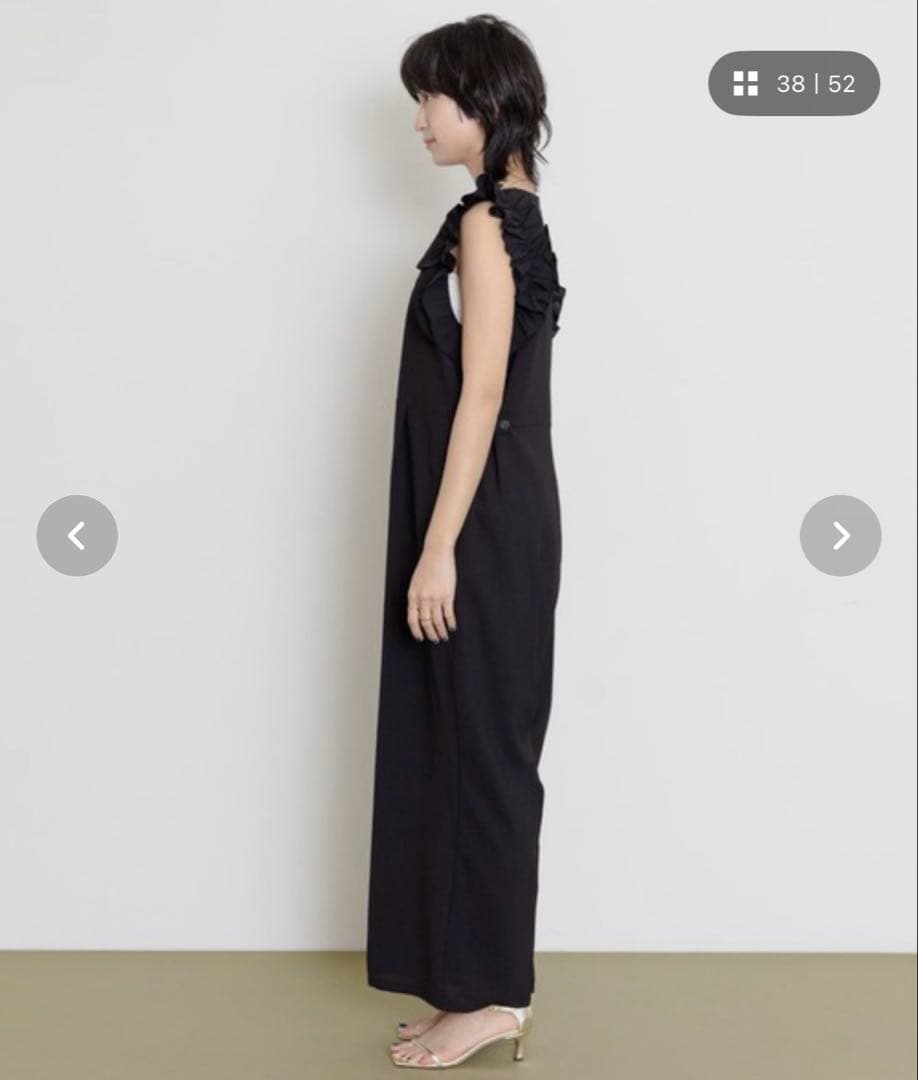
Task: Click the previous arrow's circular button
Action: pos(77,536)
